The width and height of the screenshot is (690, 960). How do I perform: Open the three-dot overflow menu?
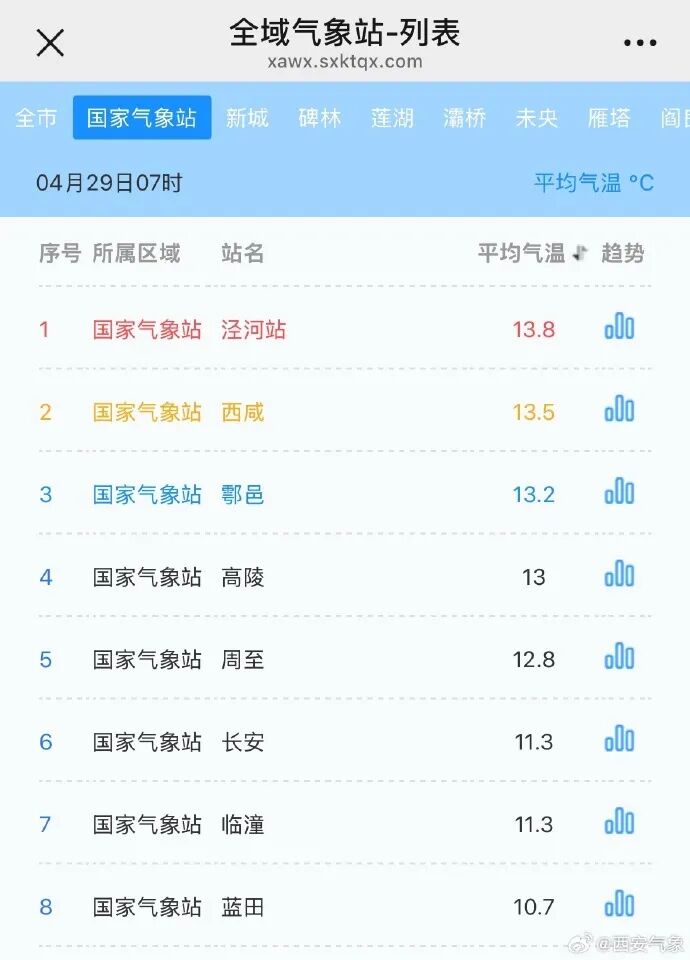point(640,43)
